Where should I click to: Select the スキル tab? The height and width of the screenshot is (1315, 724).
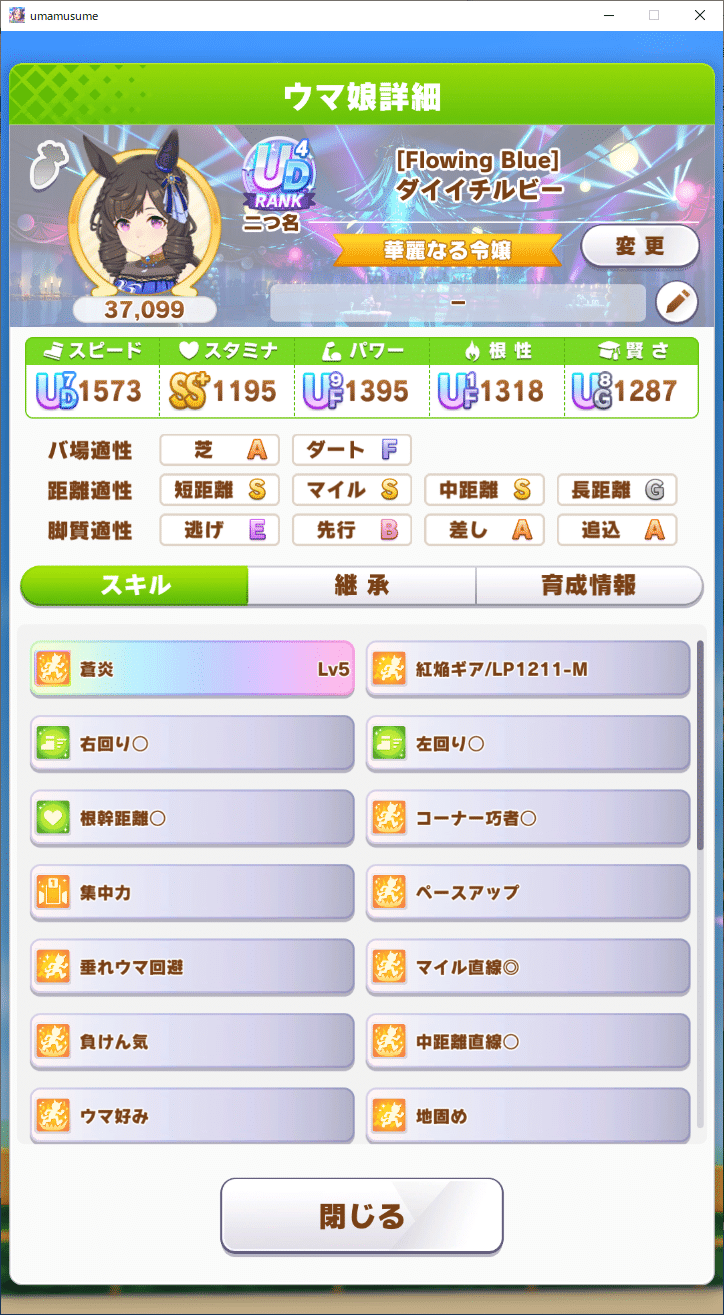coord(134,586)
